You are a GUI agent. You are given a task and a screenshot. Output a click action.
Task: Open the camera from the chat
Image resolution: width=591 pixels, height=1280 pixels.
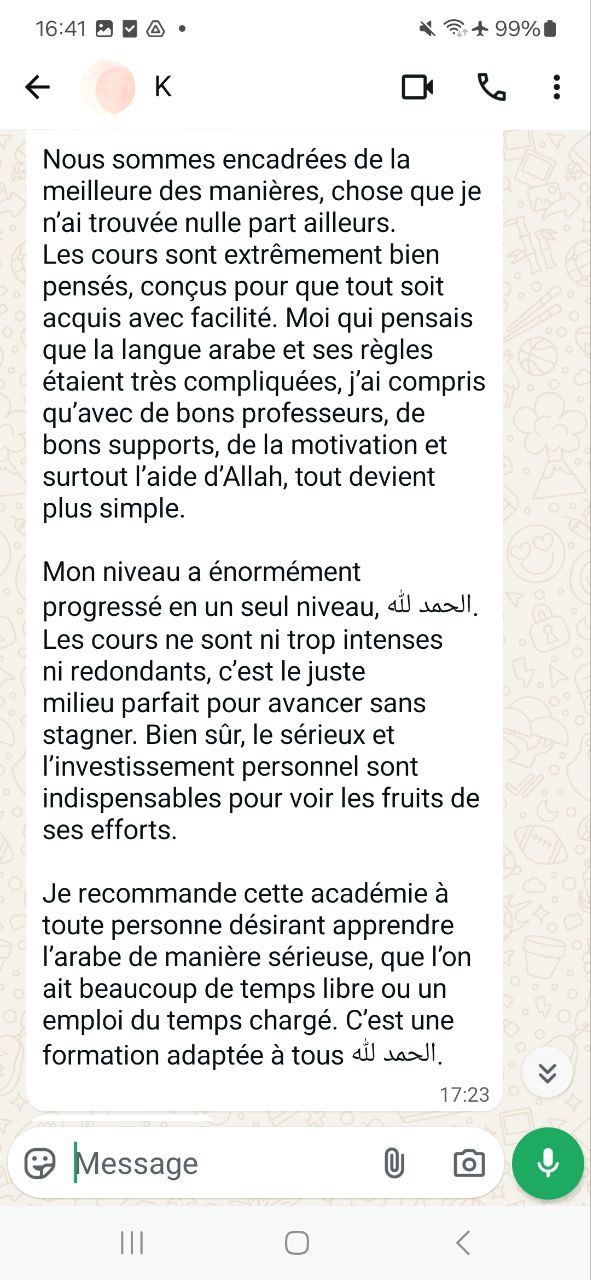click(469, 1163)
